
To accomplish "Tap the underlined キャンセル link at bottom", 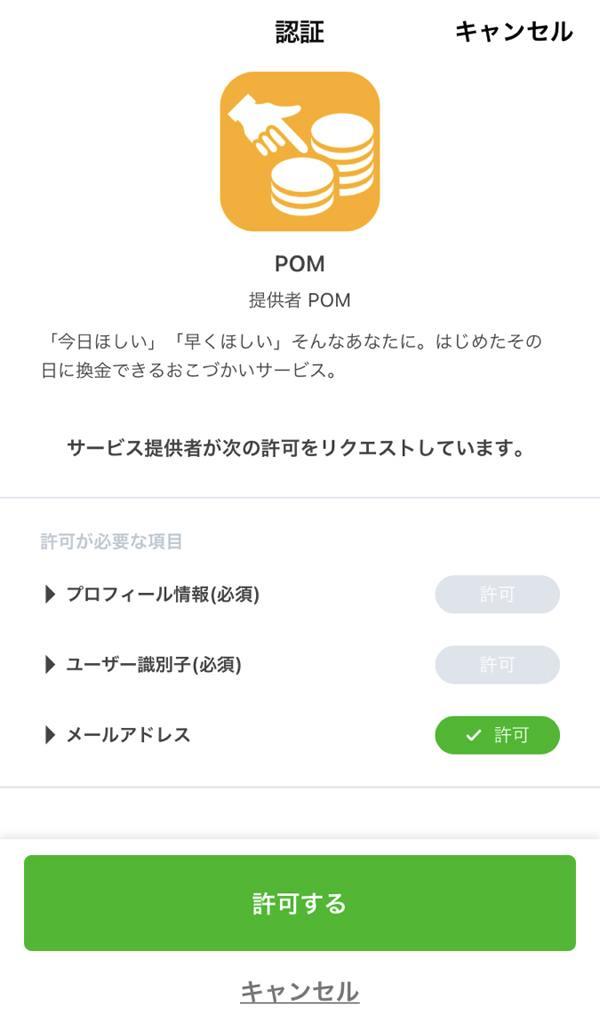I will (x=300, y=991).
